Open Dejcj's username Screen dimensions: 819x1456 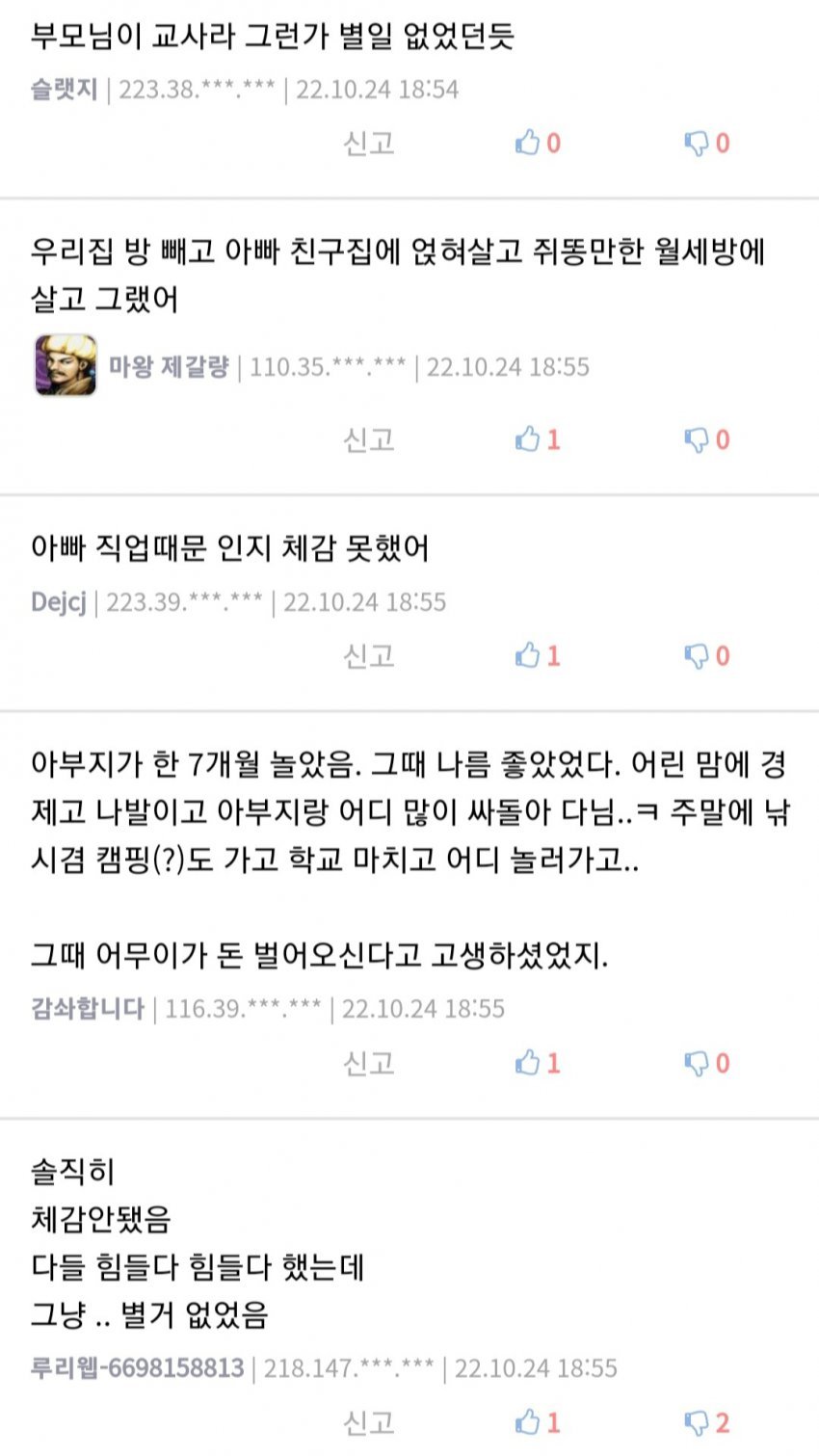coord(58,602)
